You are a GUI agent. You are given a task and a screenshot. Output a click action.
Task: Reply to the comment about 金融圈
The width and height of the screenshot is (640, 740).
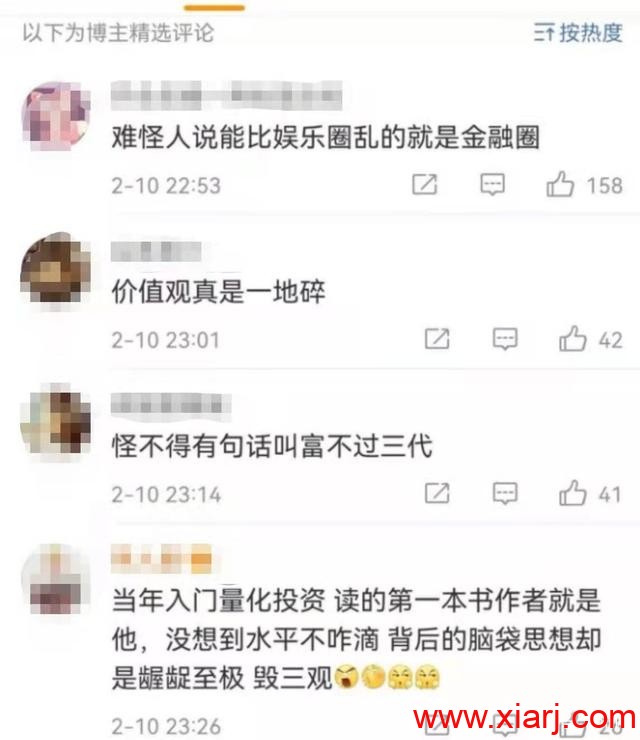(x=491, y=185)
